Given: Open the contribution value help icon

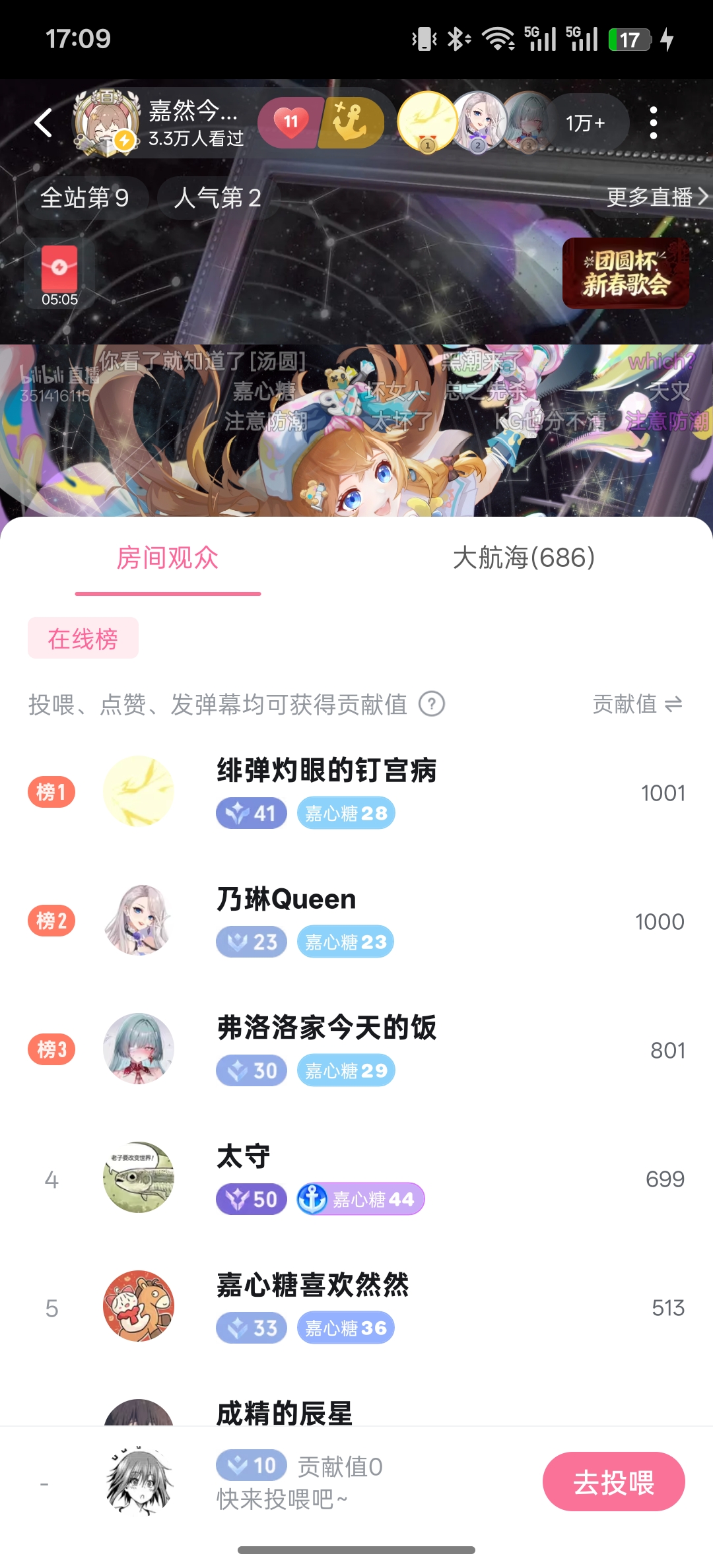Looking at the screenshot, I should click(432, 704).
